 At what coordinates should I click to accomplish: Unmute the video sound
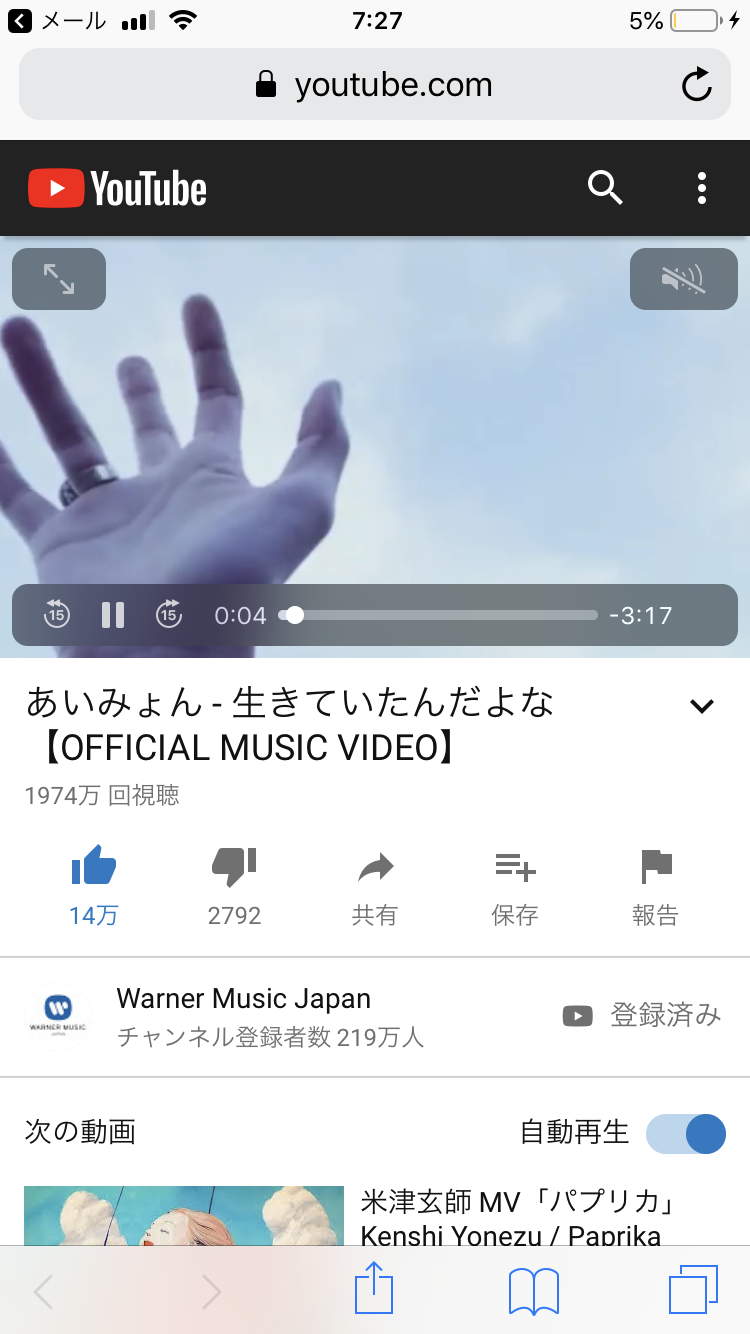pyautogui.click(x=683, y=279)
